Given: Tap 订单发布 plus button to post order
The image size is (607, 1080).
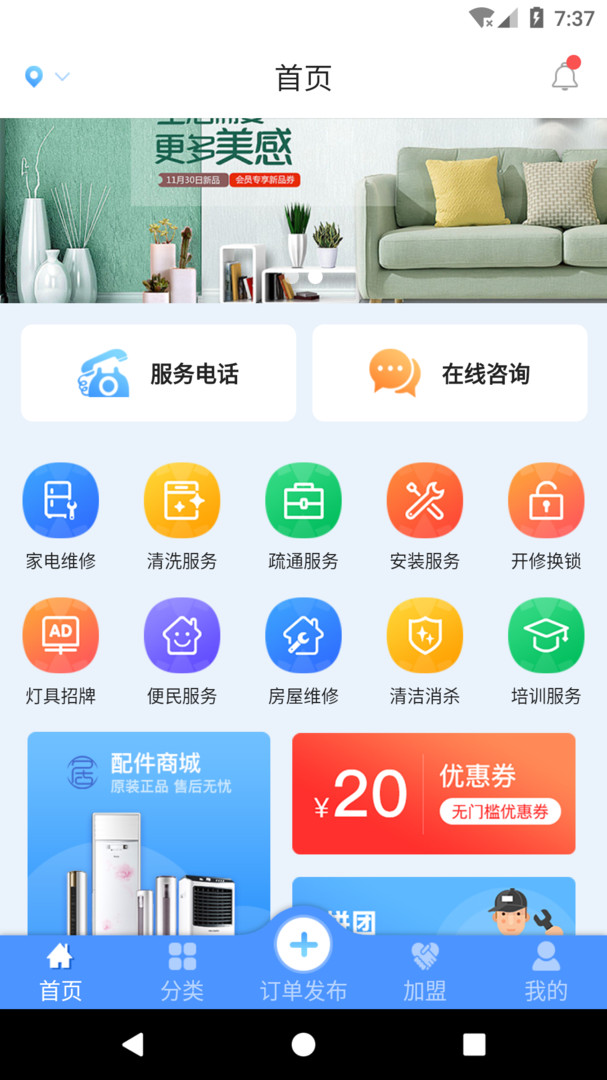Looking at the screenshot, I should pos(303,946).
